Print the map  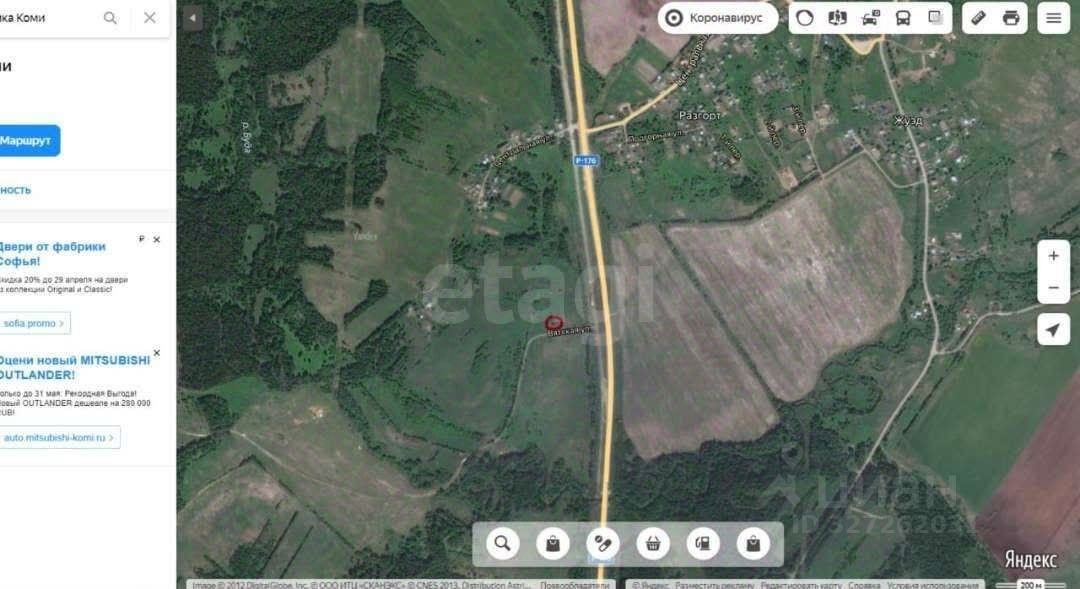[1011, 18]
